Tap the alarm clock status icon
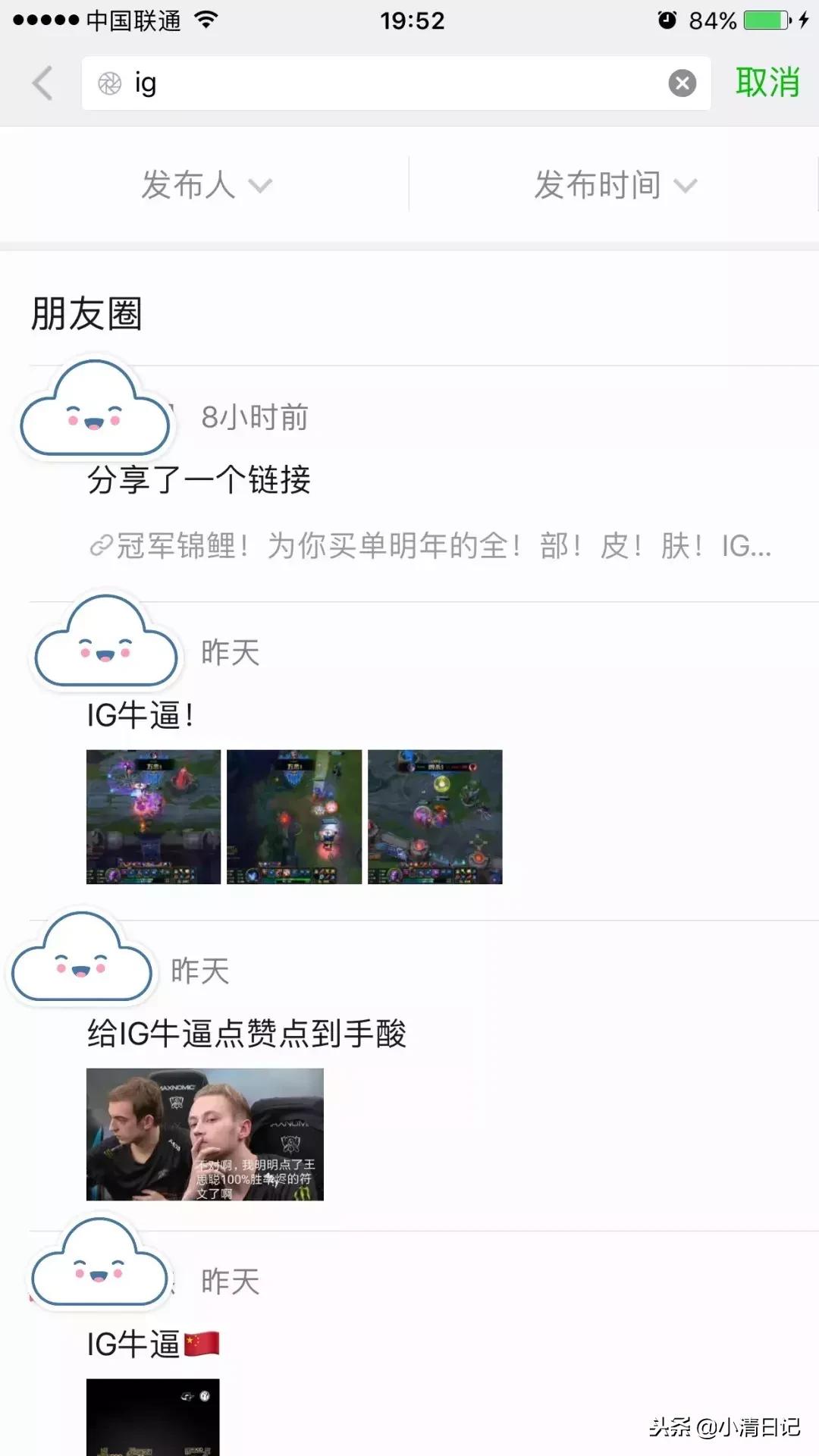 [666, 19]
